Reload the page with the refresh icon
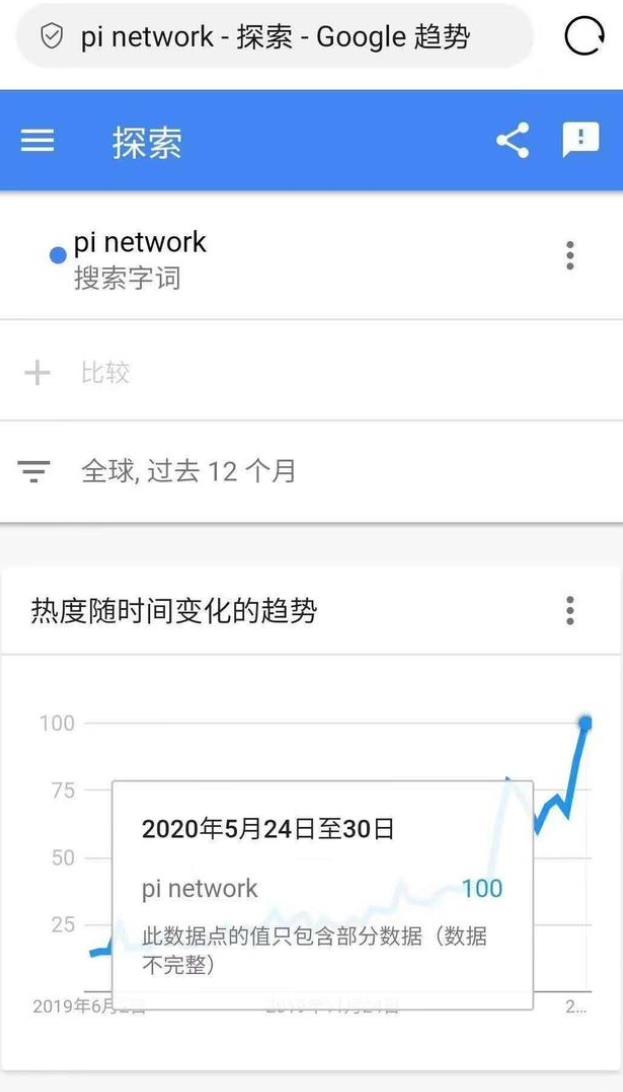This screenshot has width=623, height=1092. (584, 36)
